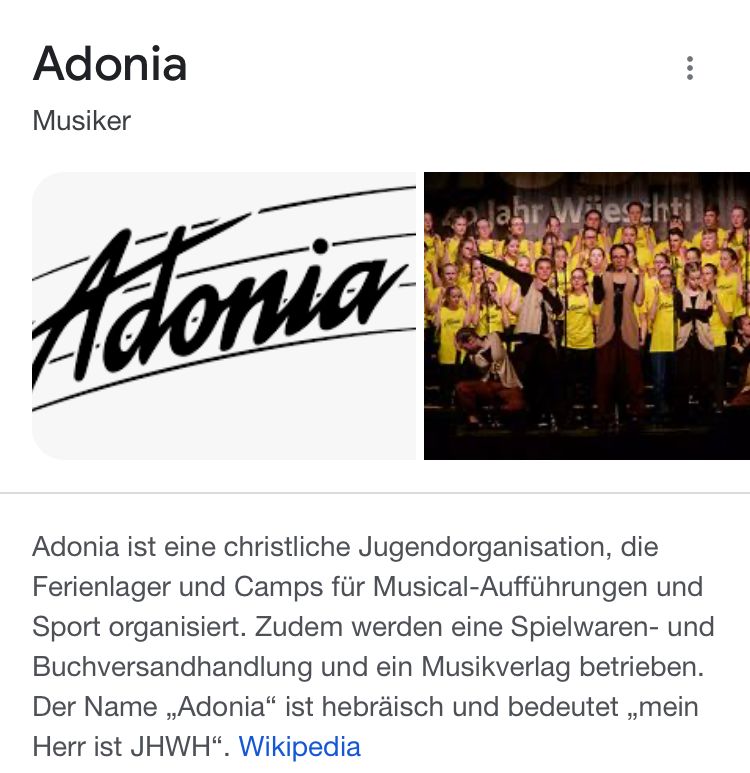Follow the Wikipedia link
Image resolution: width=750 pixels, height=773 pixels.
[300, 746]
